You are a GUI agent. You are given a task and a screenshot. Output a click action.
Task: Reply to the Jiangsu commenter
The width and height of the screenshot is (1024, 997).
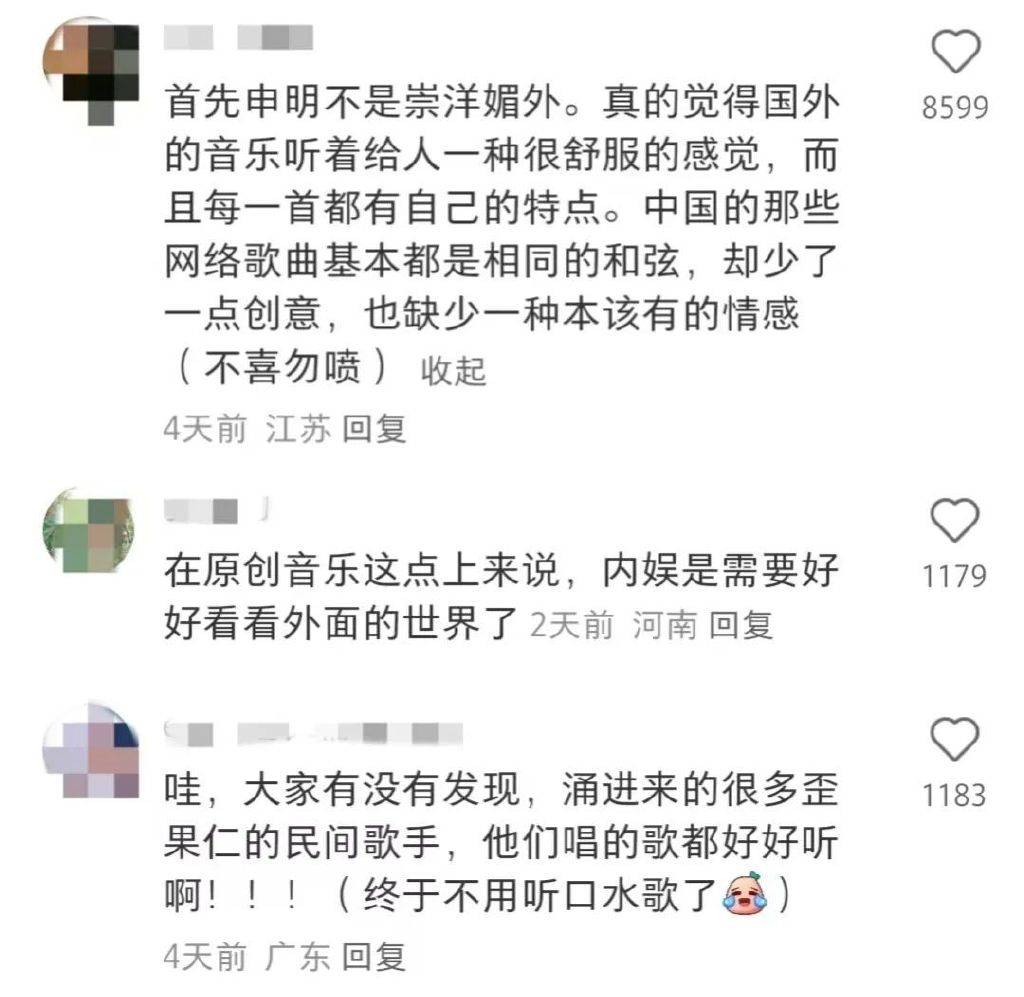coord(374,429)
